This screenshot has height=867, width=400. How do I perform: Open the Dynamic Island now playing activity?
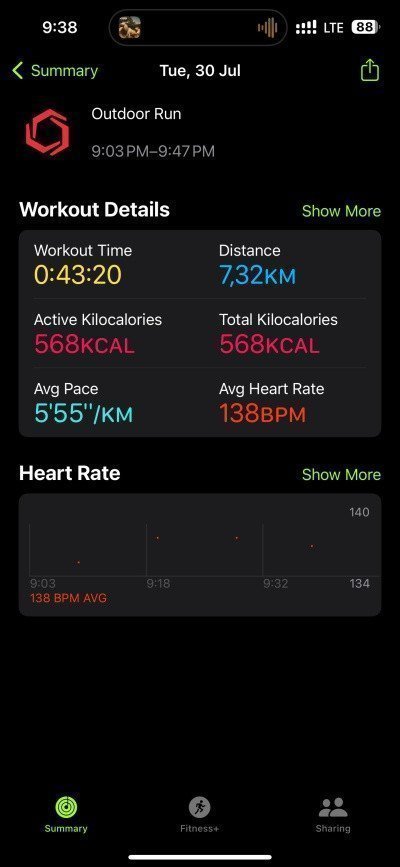198,27
